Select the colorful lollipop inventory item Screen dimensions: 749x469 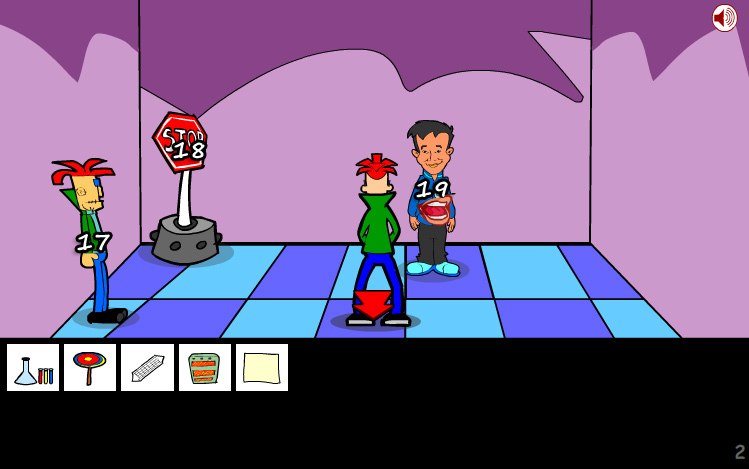point(90,368)
